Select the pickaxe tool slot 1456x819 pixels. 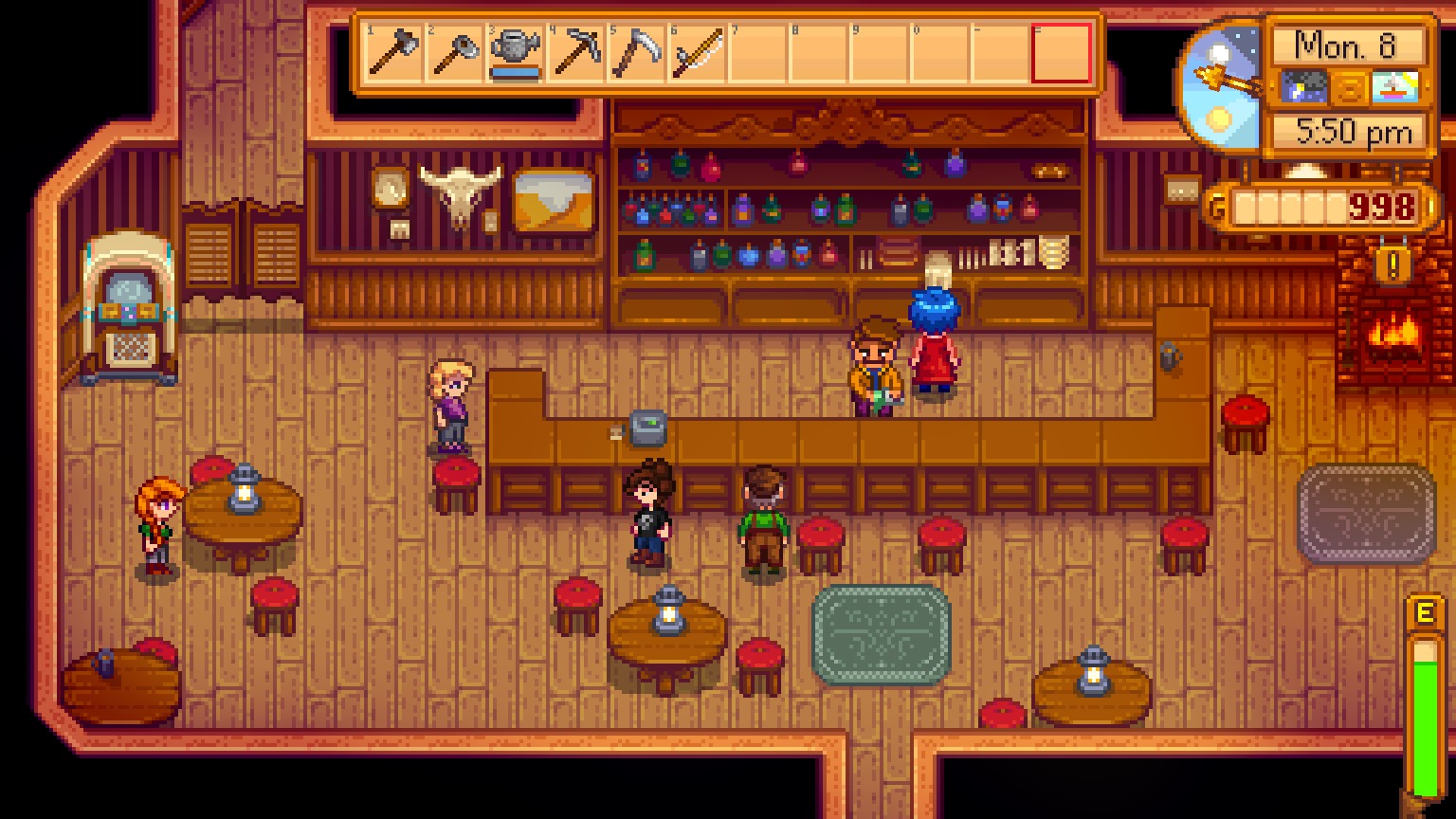coord(576,53)
